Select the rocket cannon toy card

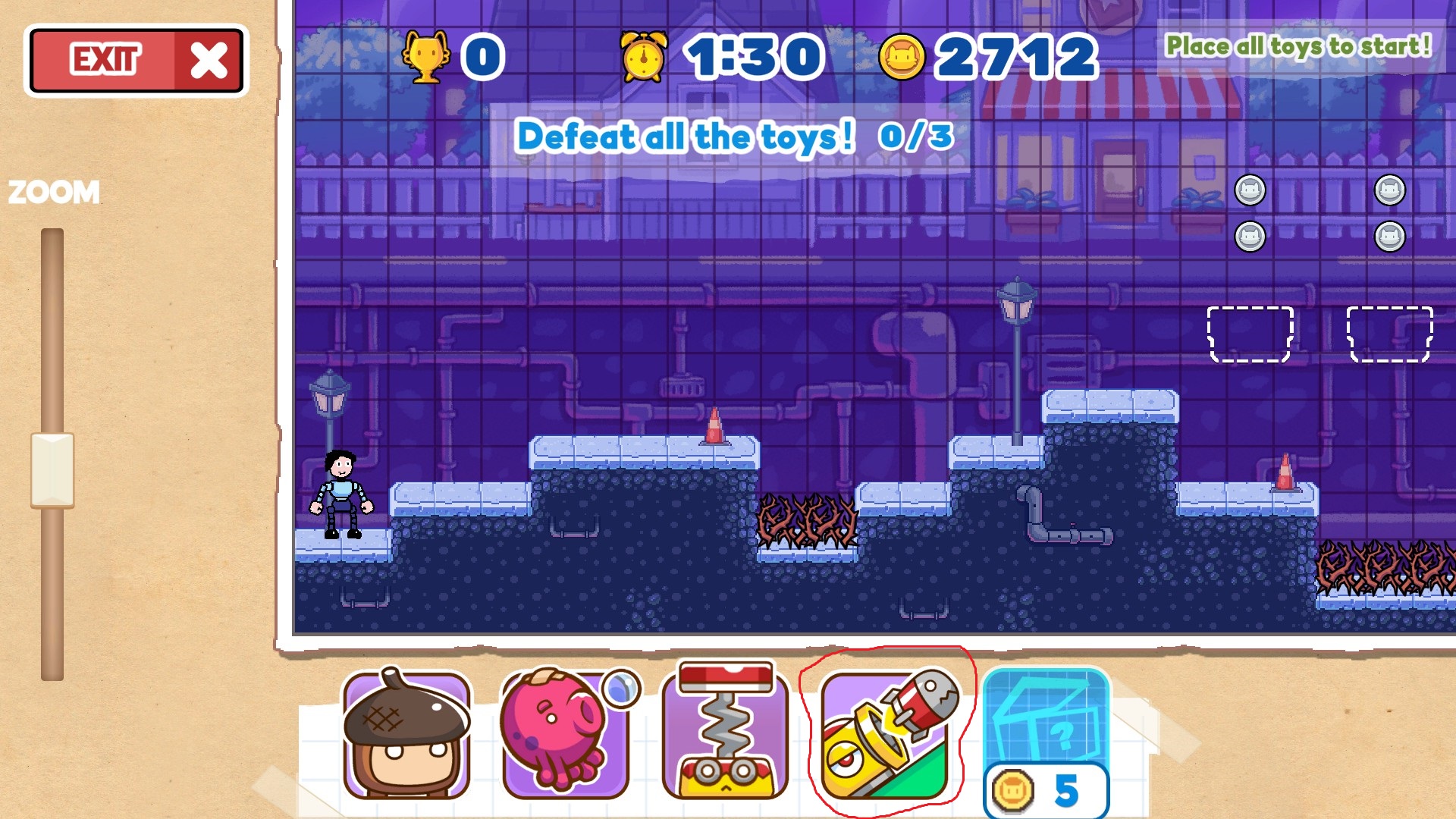point(885,734)
